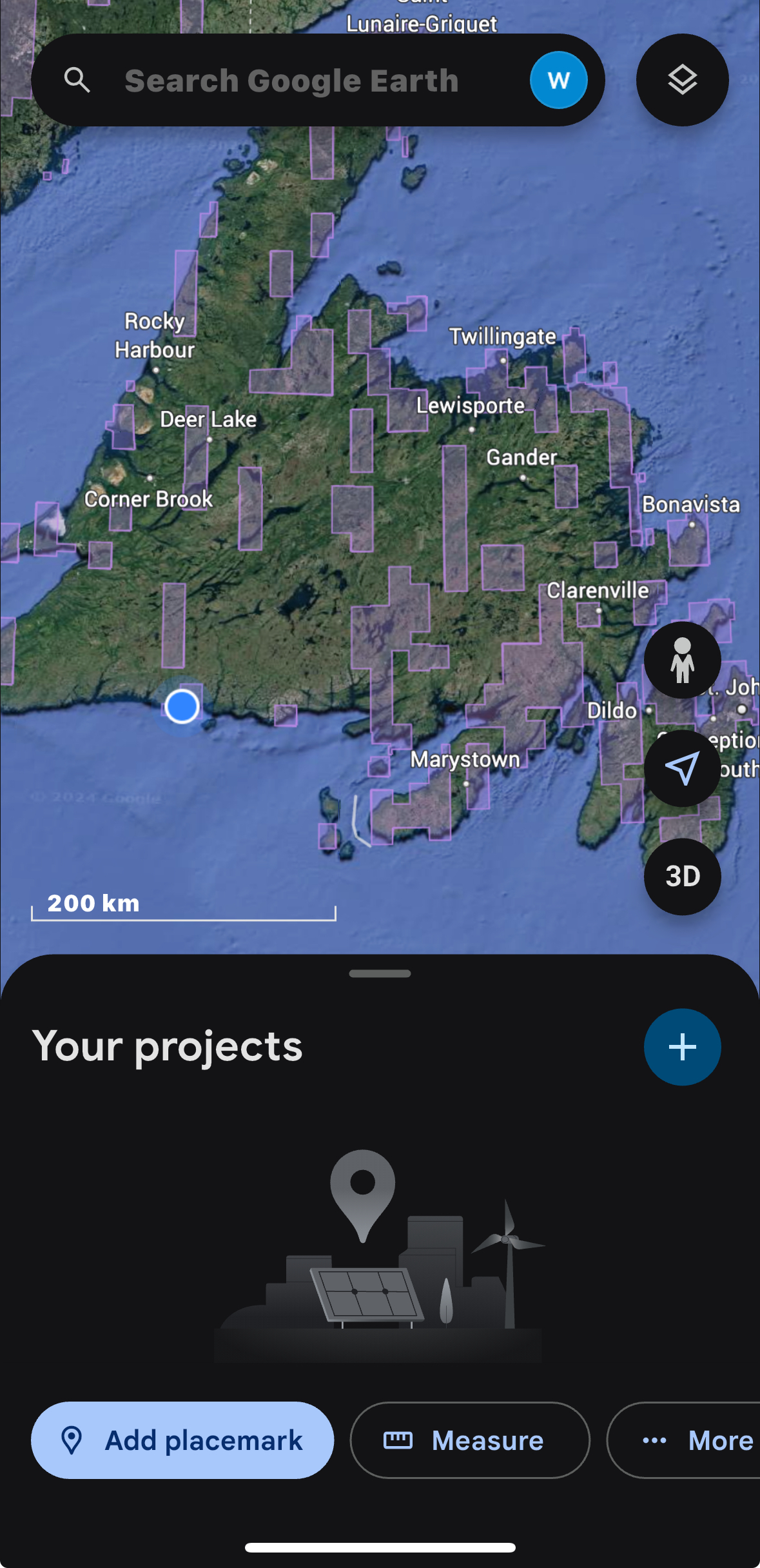Fly to my current location
This screenshot has height=1568, width=760.
(682, 768)
